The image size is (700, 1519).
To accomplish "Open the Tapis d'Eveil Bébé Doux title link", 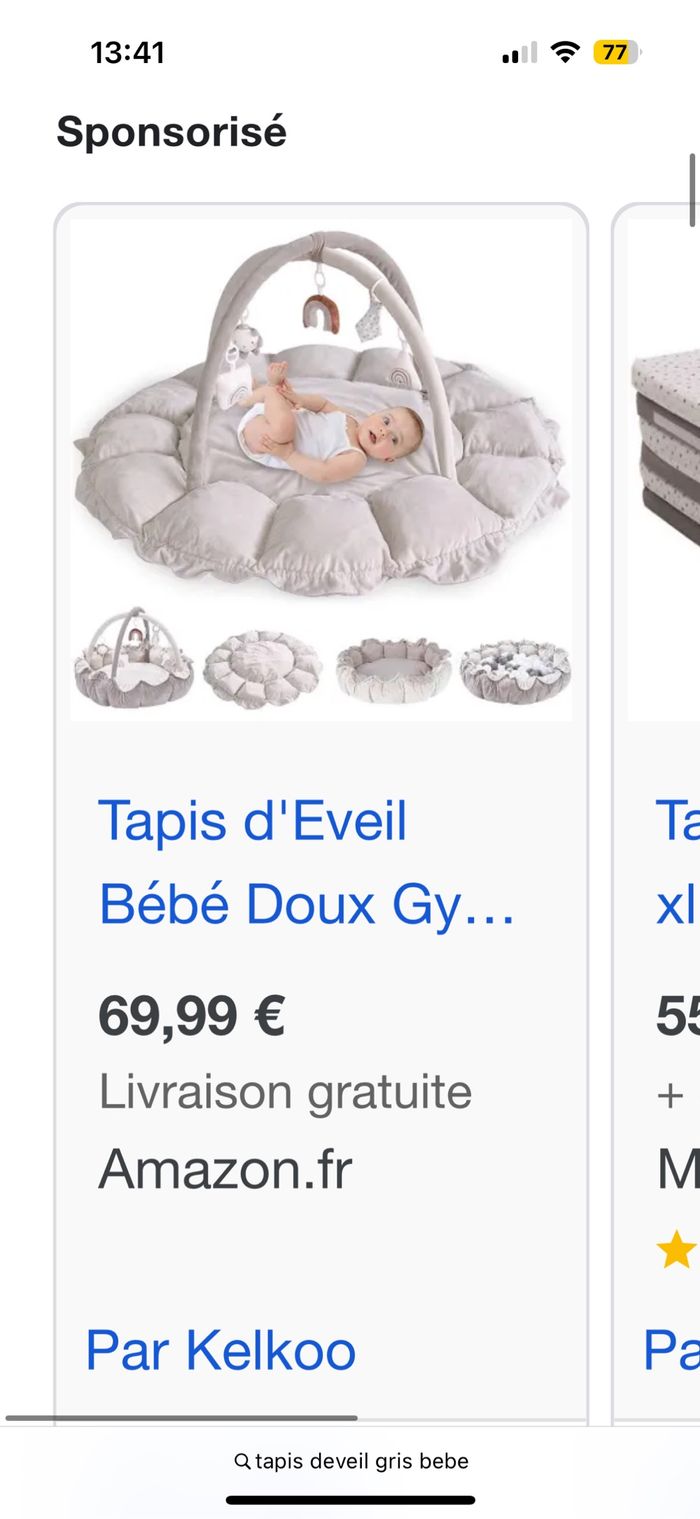I will click(305, 863).
